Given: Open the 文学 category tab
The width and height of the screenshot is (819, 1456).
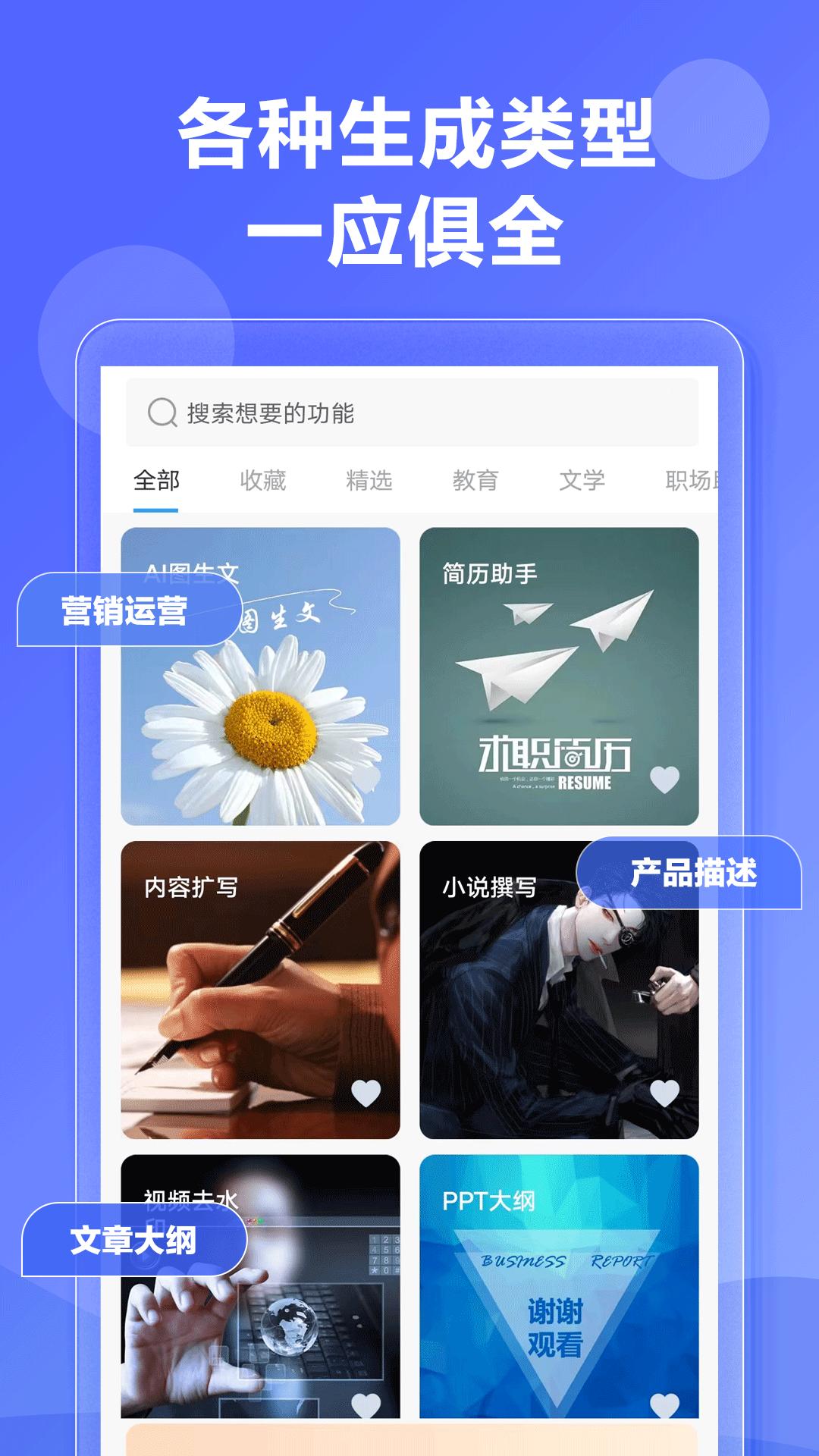Looking at the screenshot, I should point(584,479).
